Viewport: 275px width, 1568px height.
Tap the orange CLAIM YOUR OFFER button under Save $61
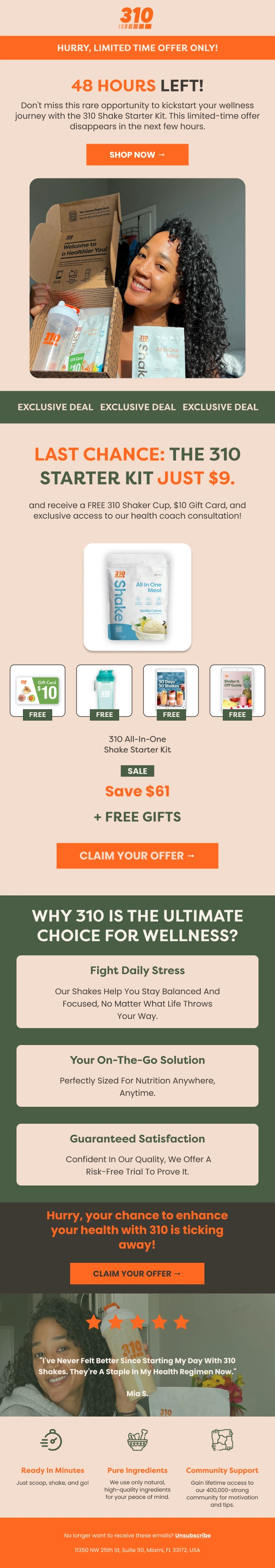coord(137,855)
